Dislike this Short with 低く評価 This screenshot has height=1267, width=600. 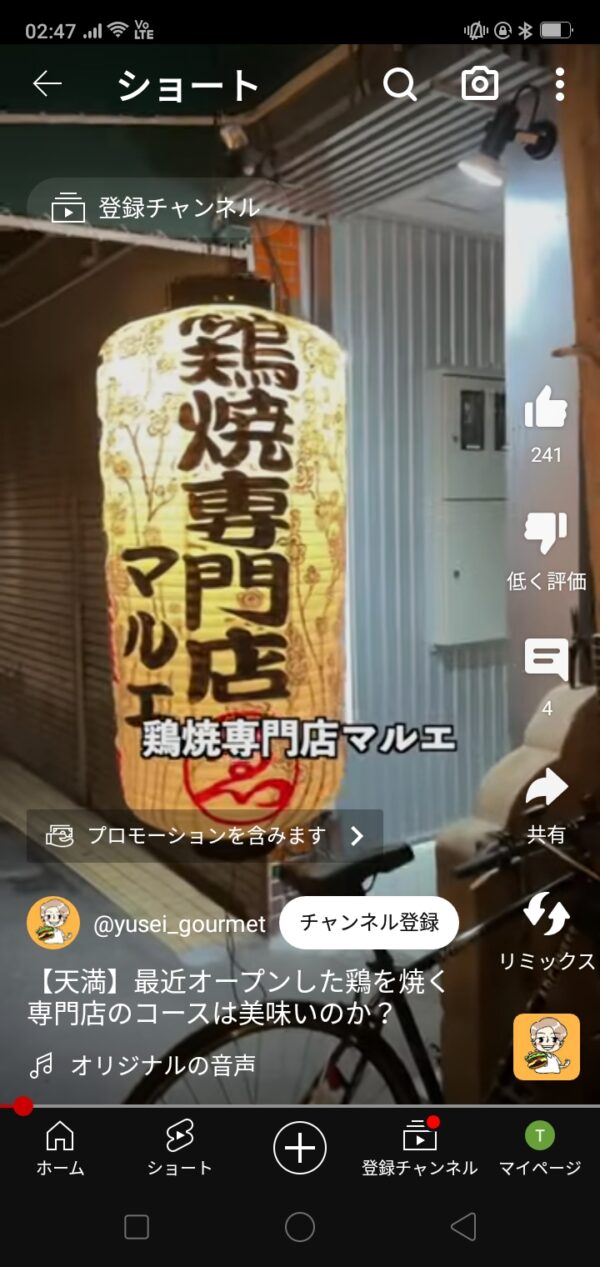(546, 535)
